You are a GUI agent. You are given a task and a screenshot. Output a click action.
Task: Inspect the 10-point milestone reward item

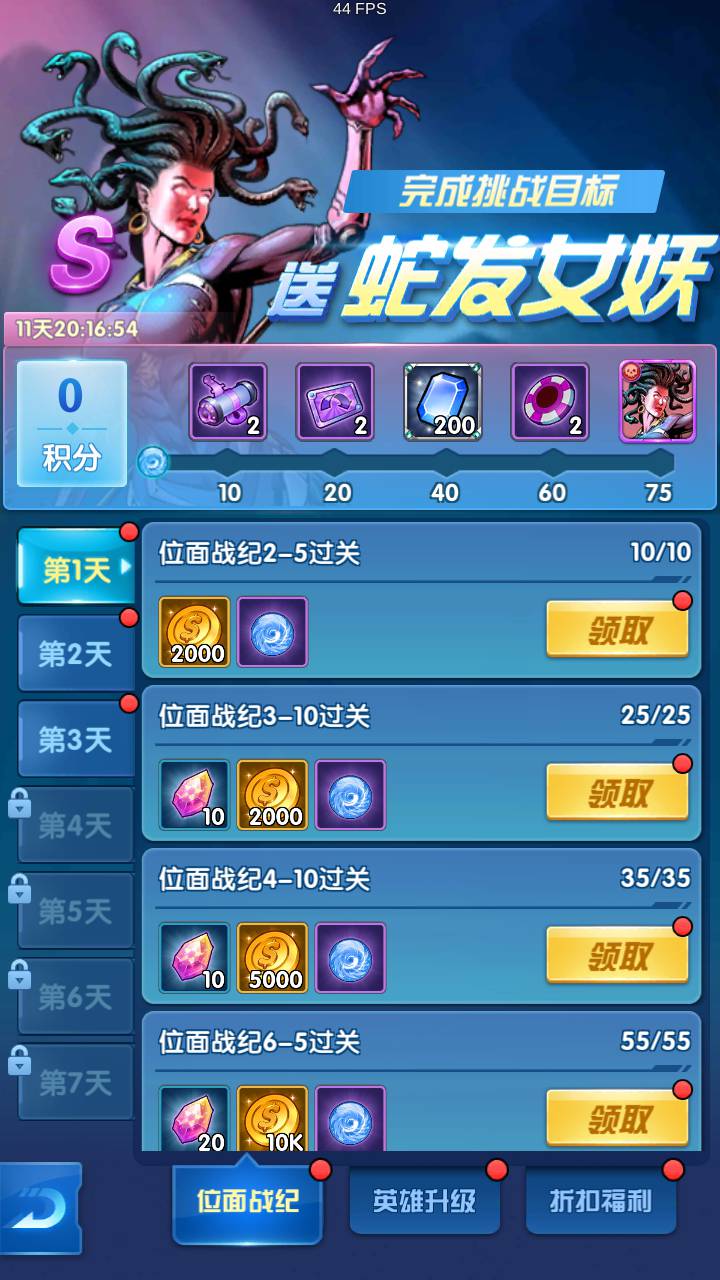228,402
